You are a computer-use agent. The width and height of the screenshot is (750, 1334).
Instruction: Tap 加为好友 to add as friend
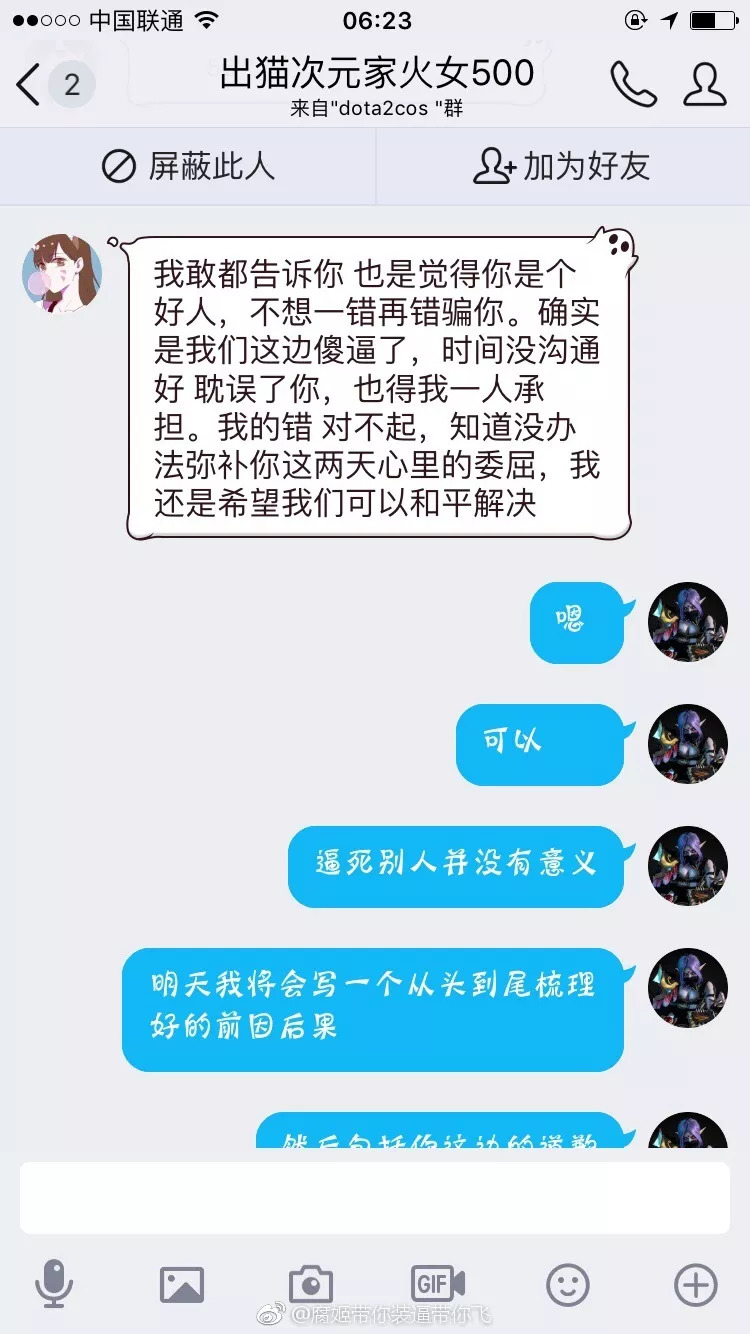pos(560,167)
